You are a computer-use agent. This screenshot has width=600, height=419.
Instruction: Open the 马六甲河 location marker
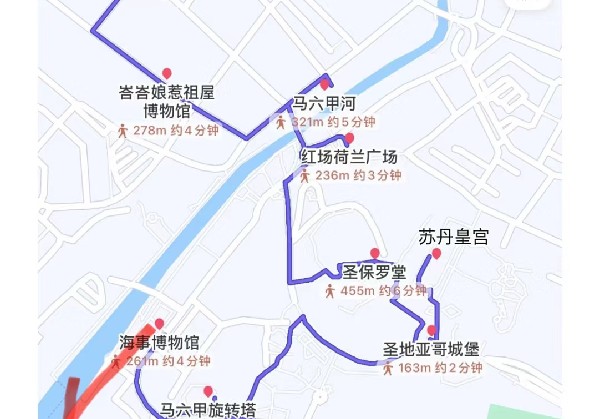pos(324,84)
